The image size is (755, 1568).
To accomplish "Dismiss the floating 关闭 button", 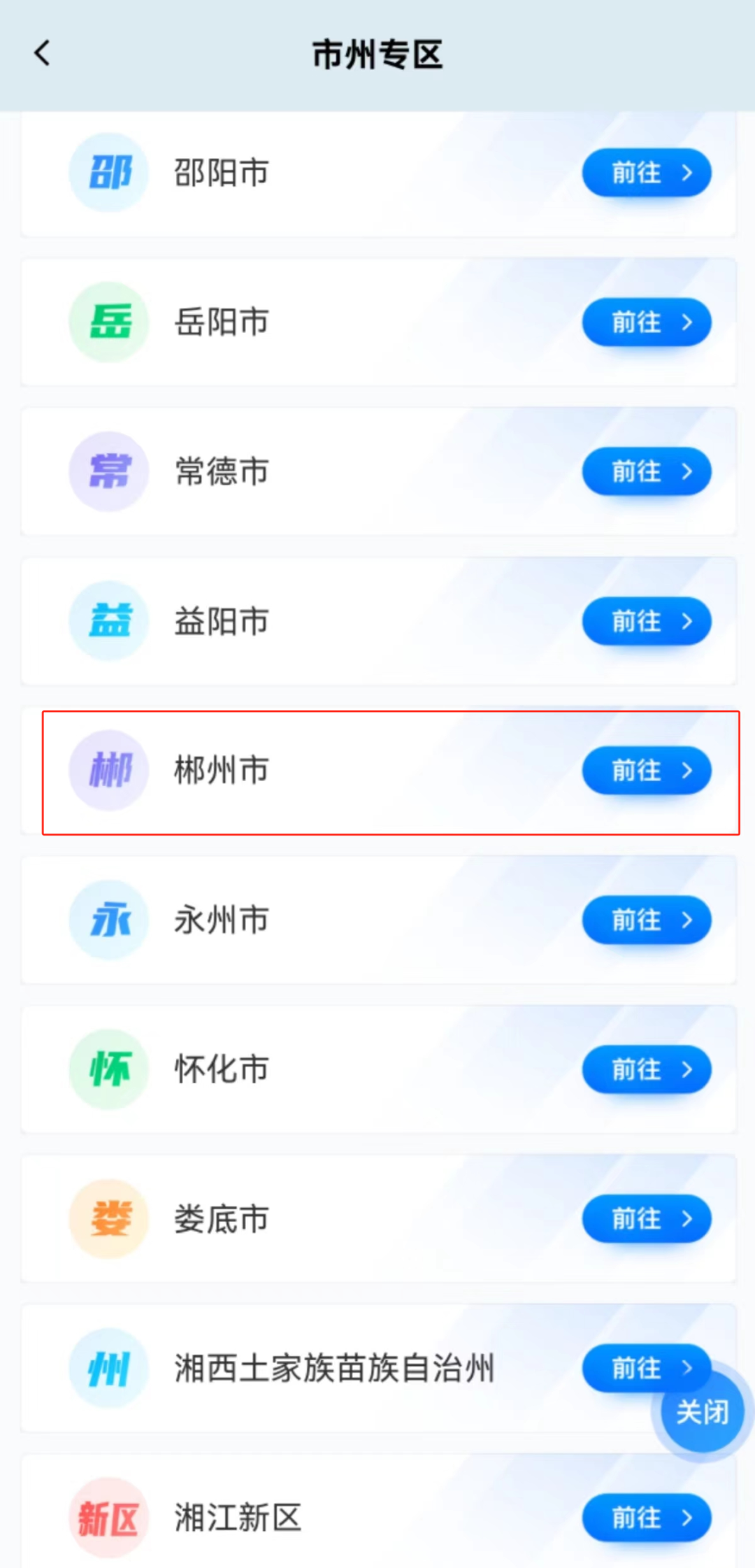I will pyautogui.click(x=703, y=1412).
